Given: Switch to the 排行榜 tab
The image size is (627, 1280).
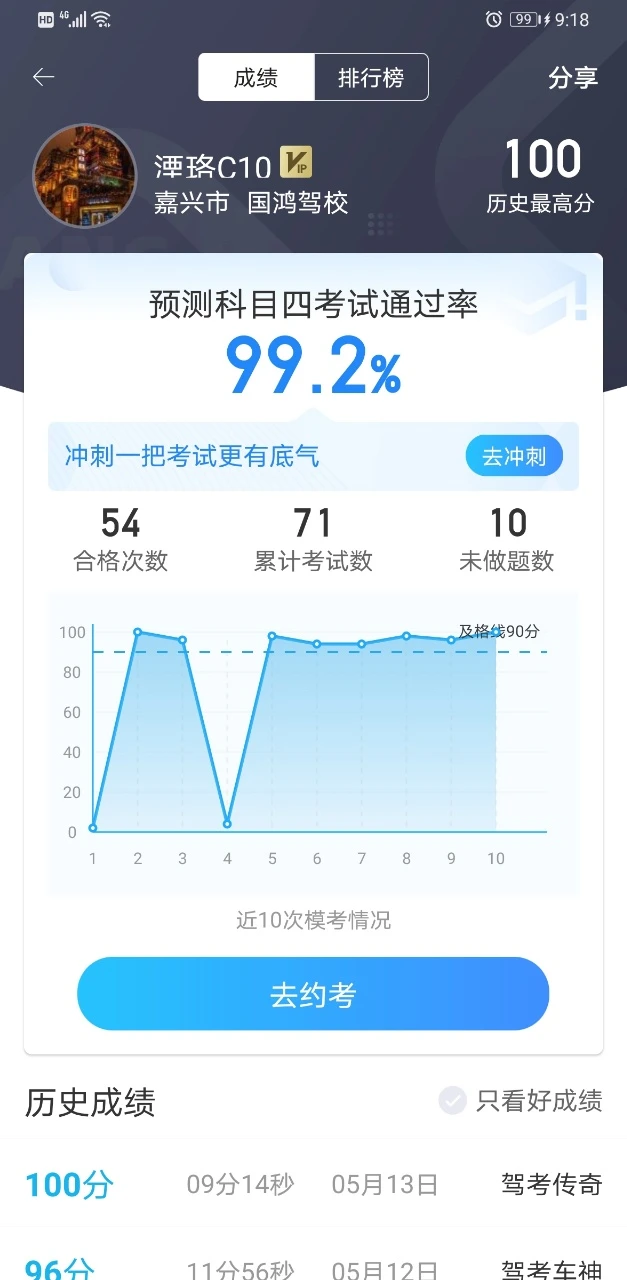Looking at the screenshot, I should 371,77.
